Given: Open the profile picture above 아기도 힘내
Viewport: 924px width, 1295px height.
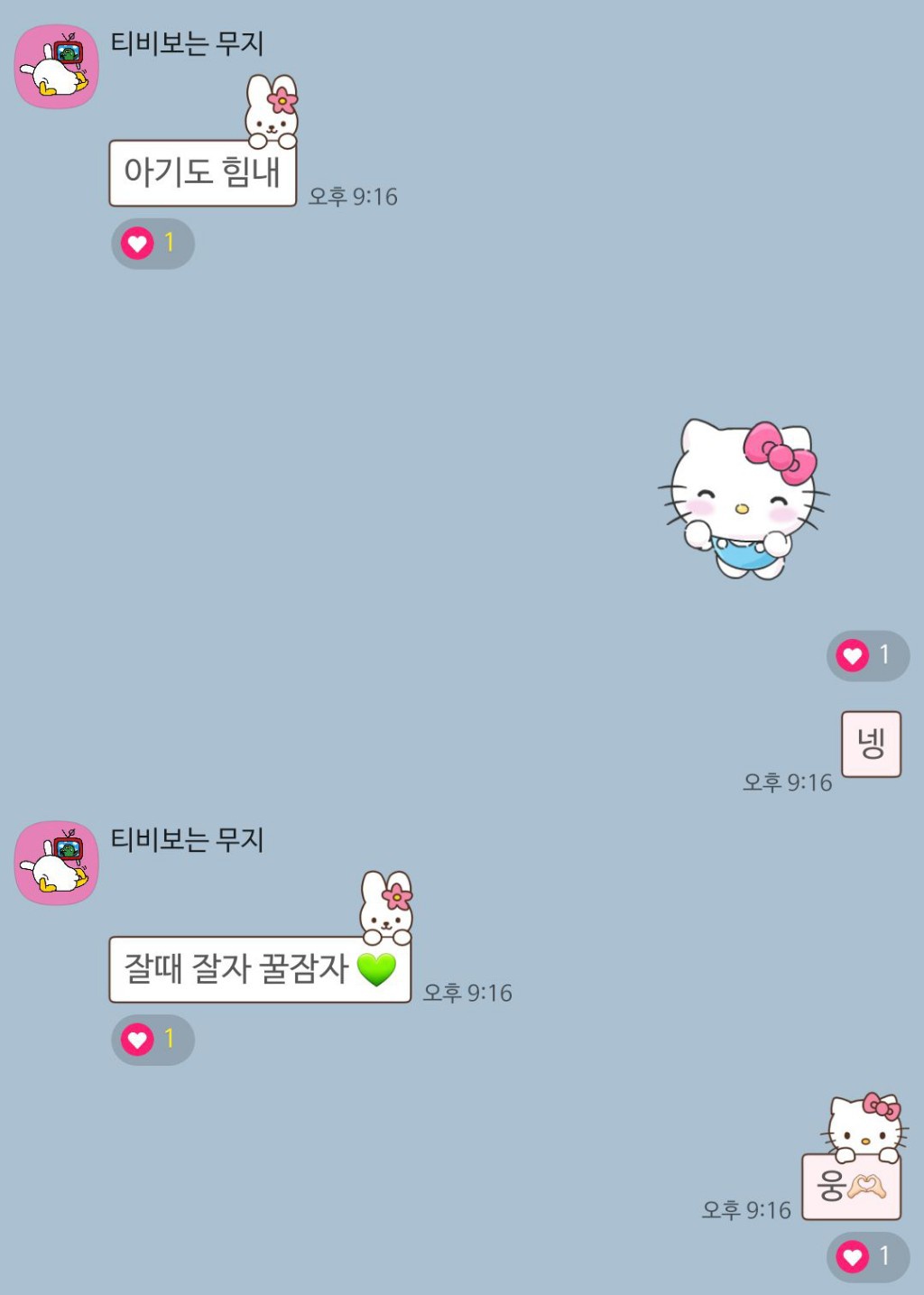Looking at the screenshot, I should coord(56,67).
